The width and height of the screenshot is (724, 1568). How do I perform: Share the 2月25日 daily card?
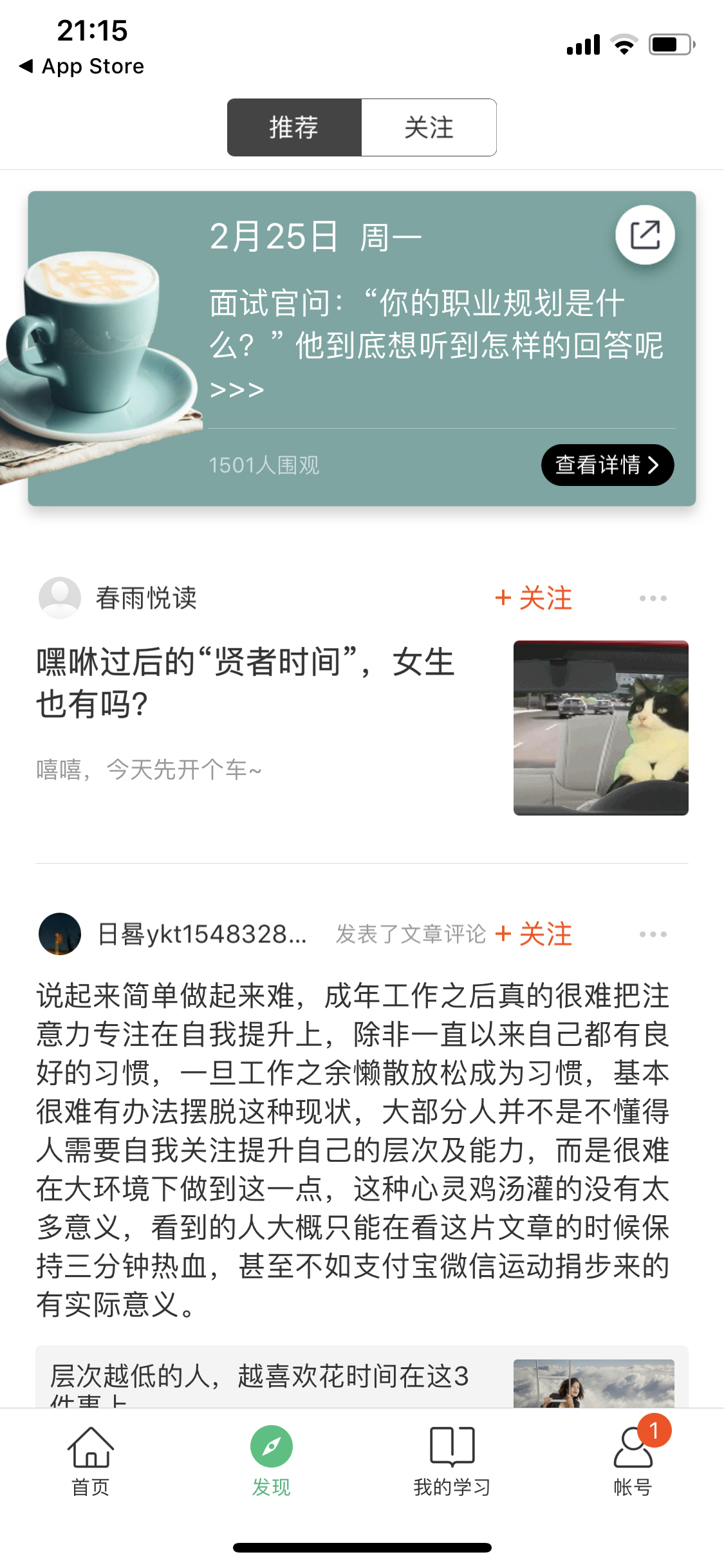[645, 235]
